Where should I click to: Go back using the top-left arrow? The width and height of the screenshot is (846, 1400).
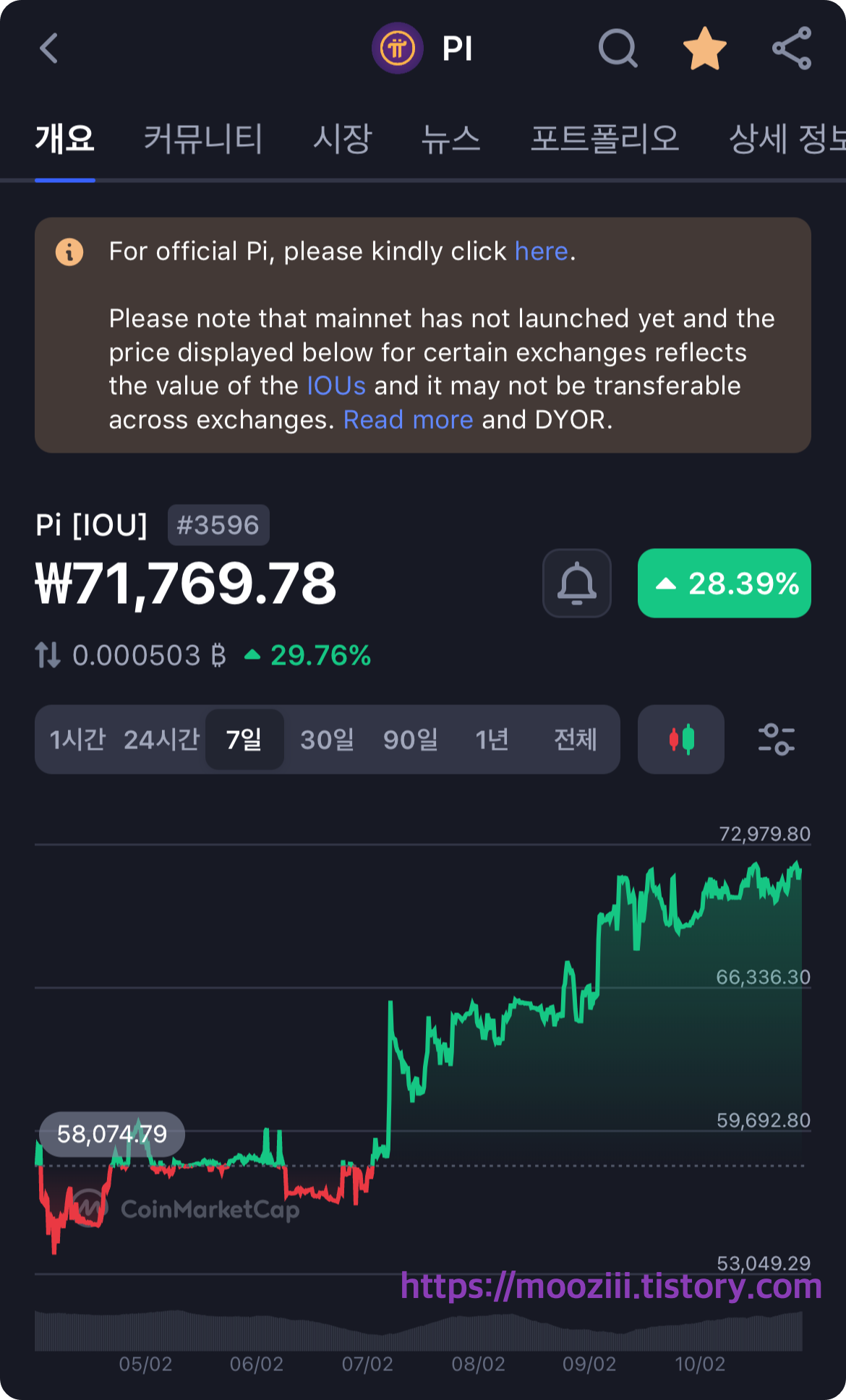[x=48, y=48]
